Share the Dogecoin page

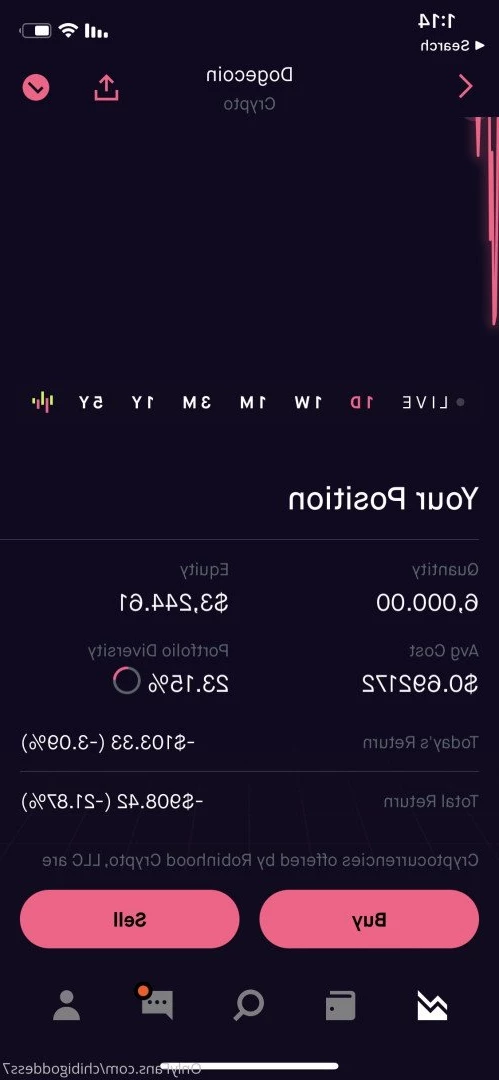click(106, 87)
